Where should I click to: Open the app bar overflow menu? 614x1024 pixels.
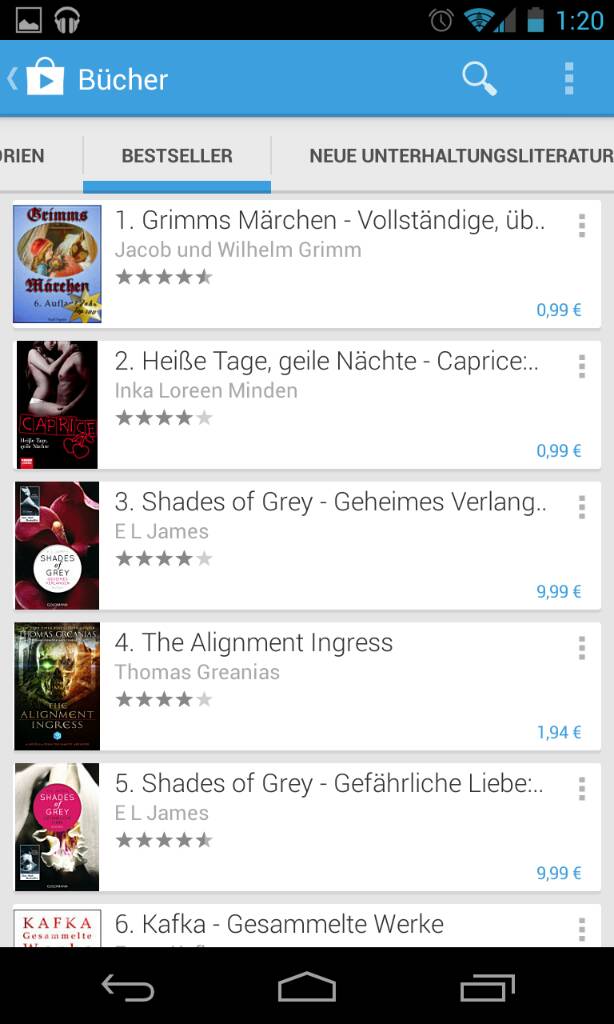pyautogui.click(x=569, y=79)
